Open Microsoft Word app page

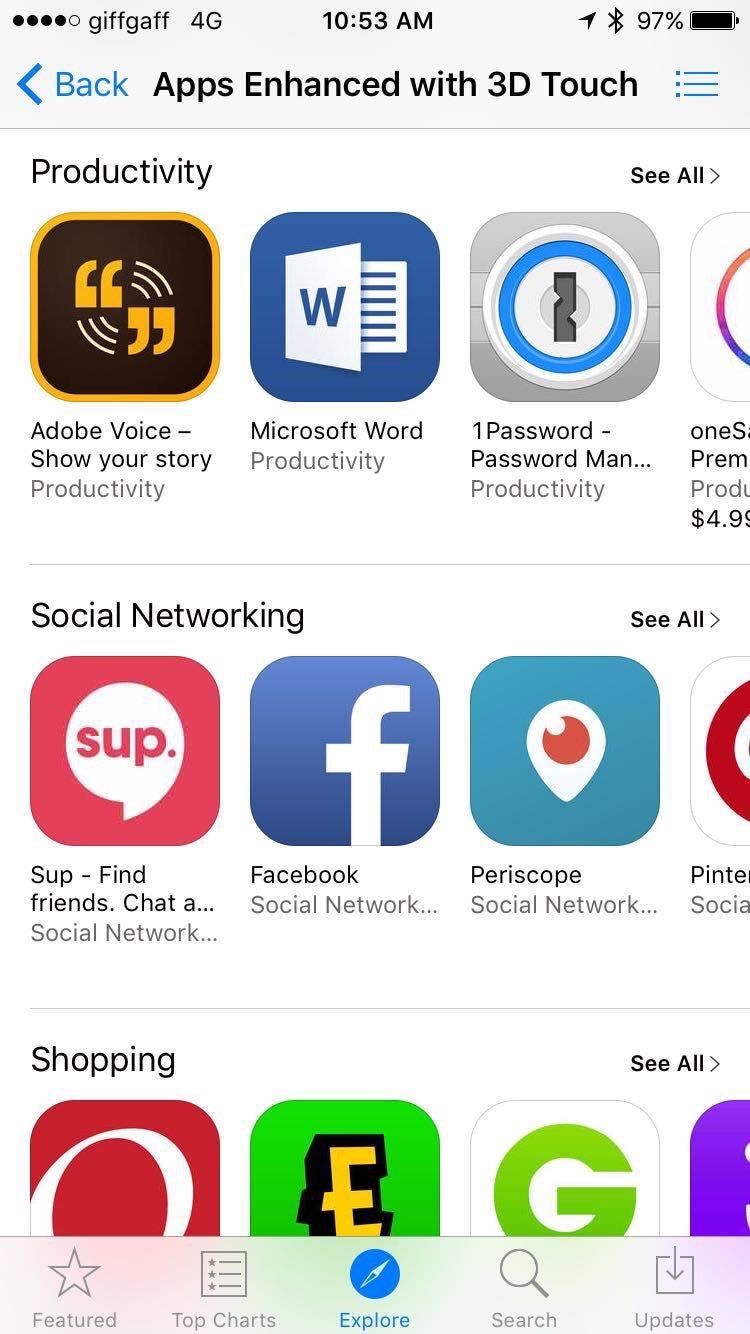[345, 306]
